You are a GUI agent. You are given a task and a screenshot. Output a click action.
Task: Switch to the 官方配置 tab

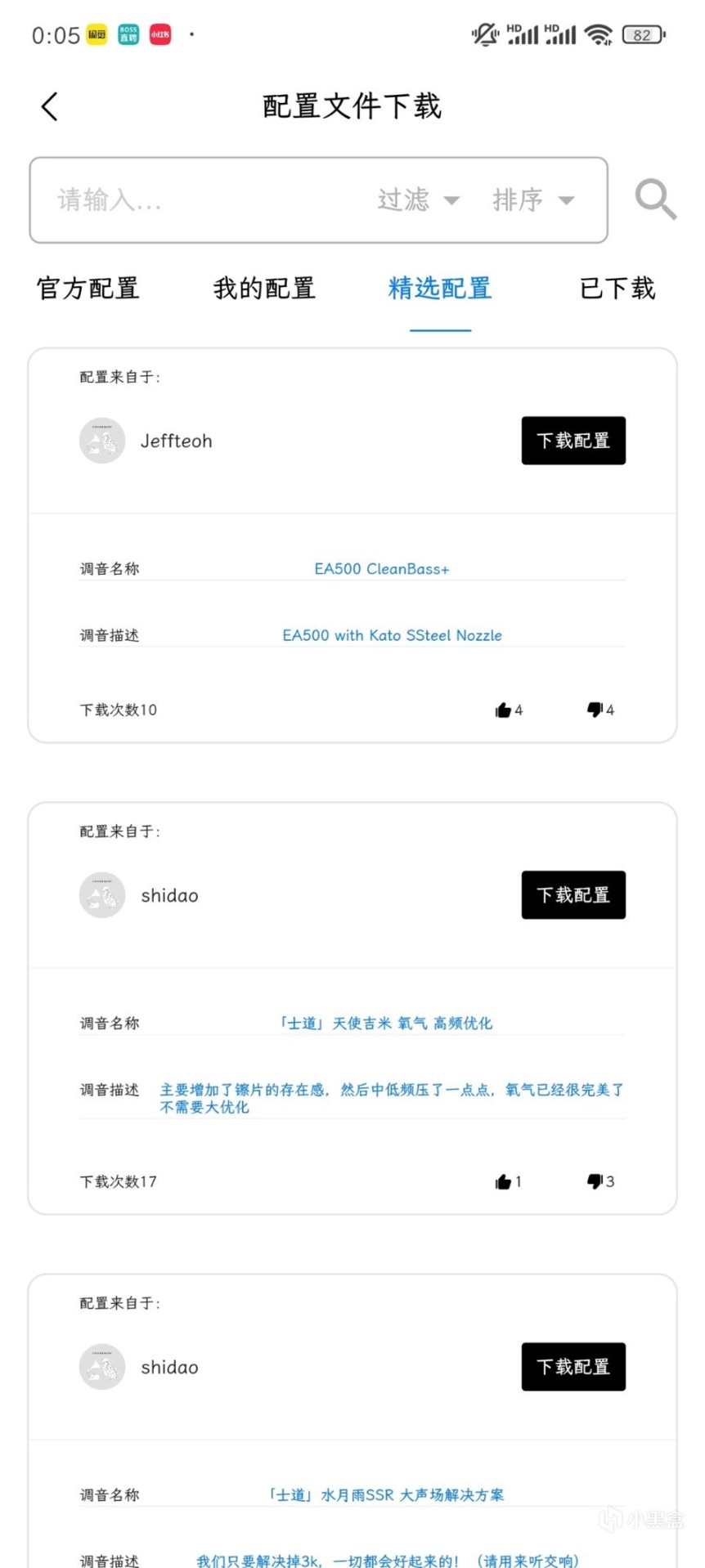point(88,289)
